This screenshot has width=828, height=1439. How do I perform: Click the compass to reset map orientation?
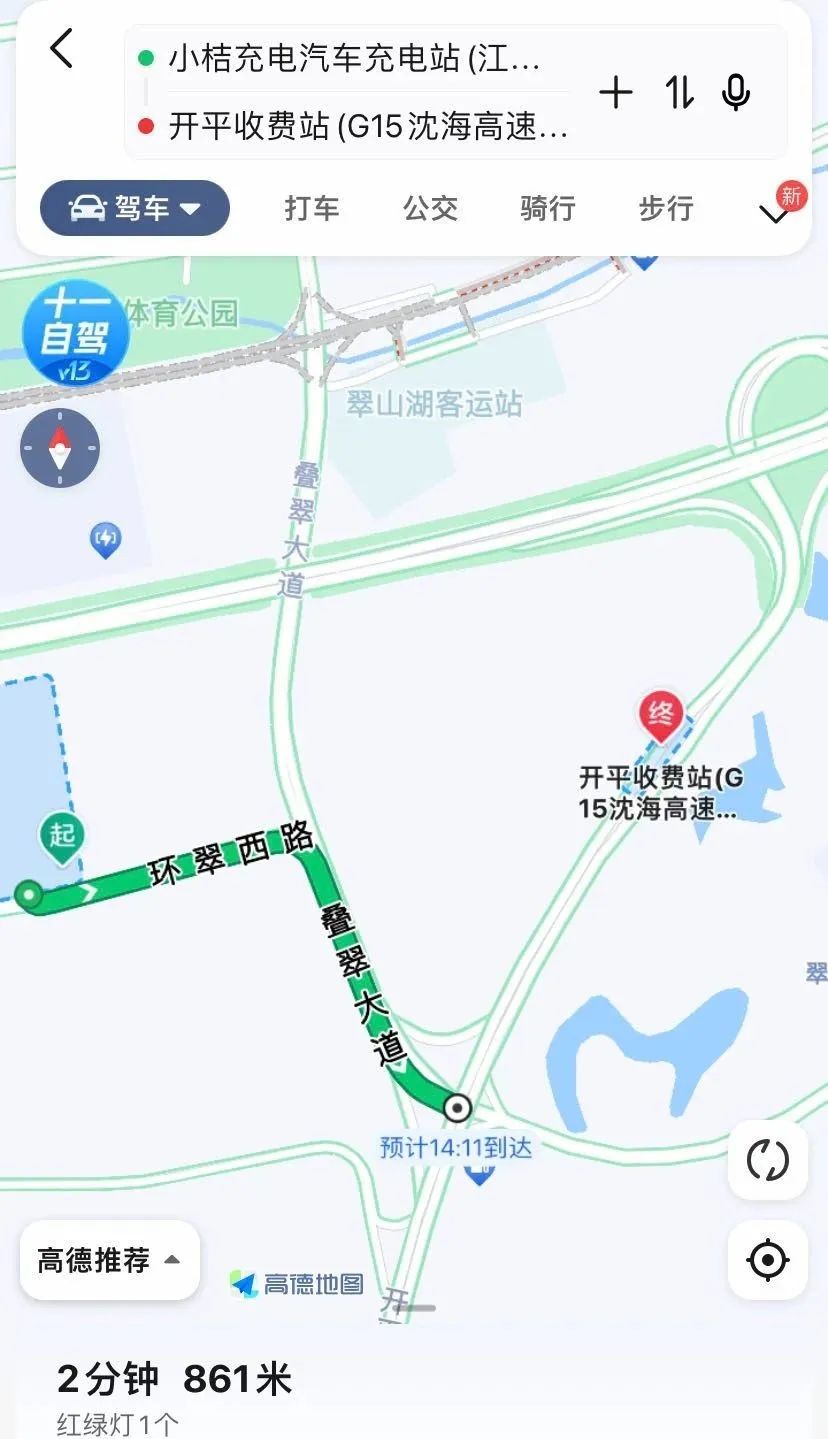tap(60, 448)
